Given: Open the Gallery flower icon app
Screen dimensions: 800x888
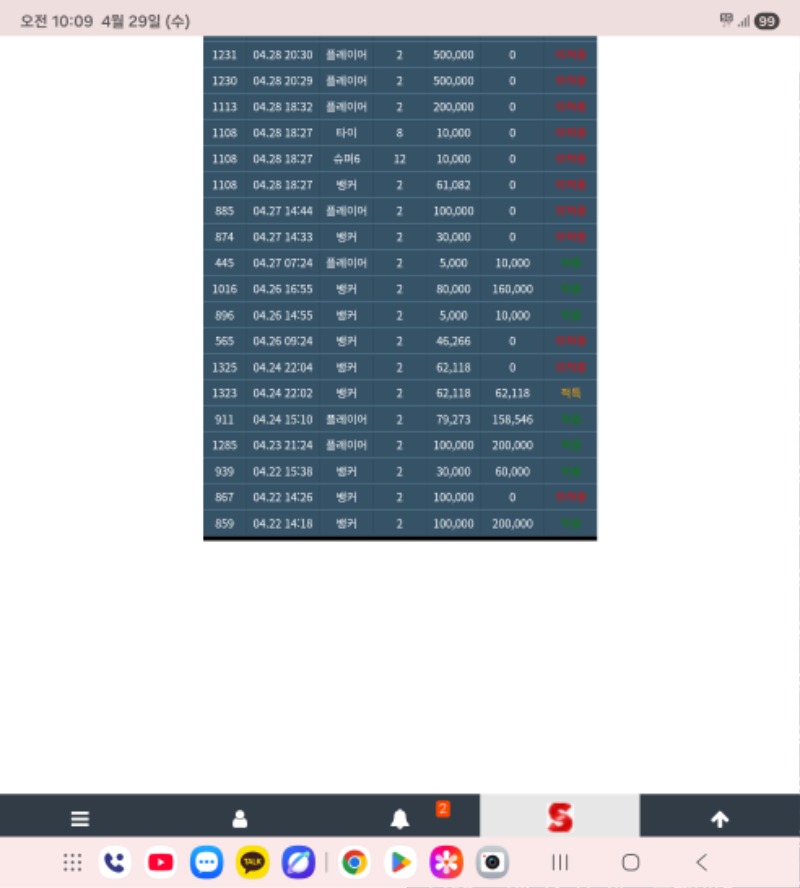Looking at the screenshot, I should click(446, 862).
